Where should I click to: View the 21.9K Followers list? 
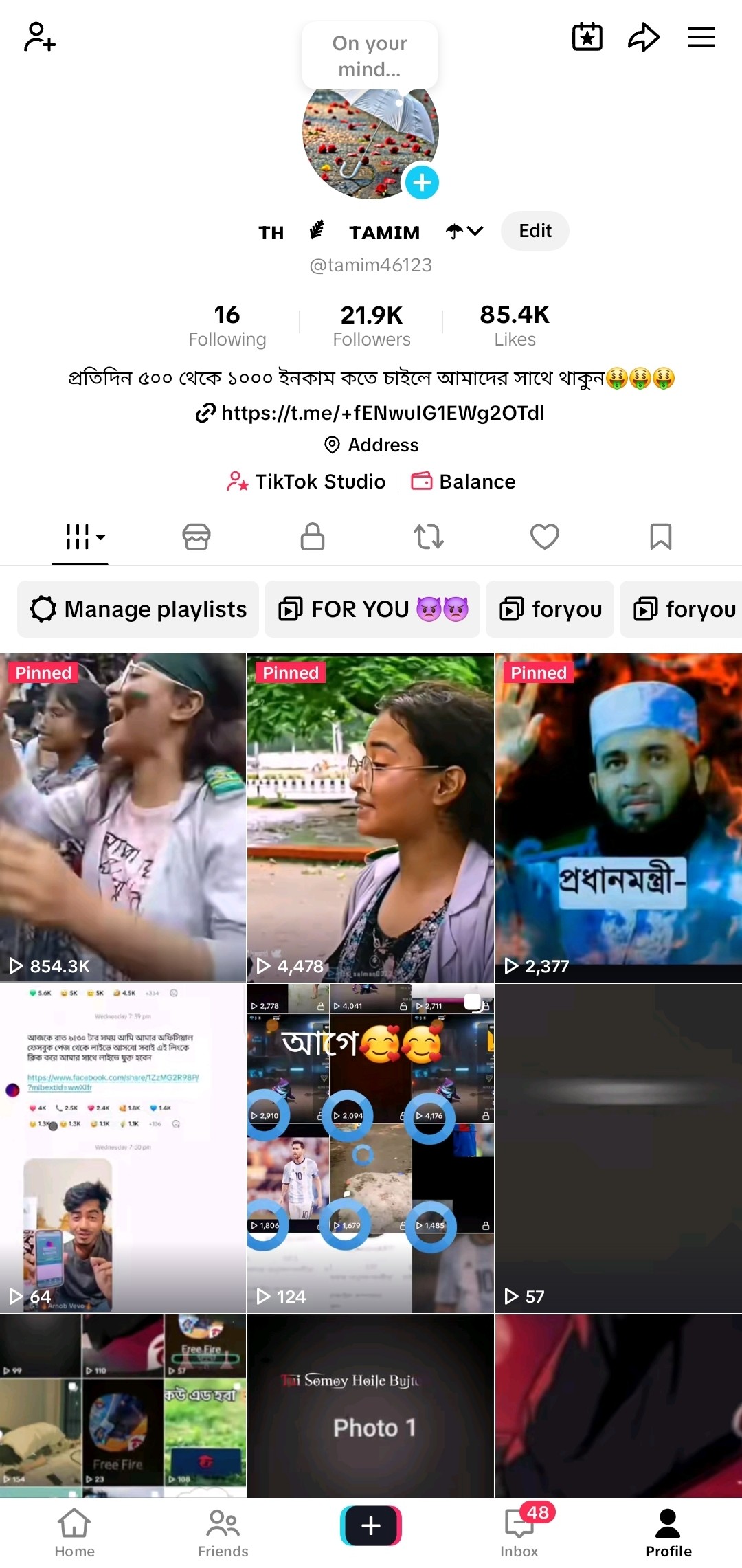[x=371, y=326]
